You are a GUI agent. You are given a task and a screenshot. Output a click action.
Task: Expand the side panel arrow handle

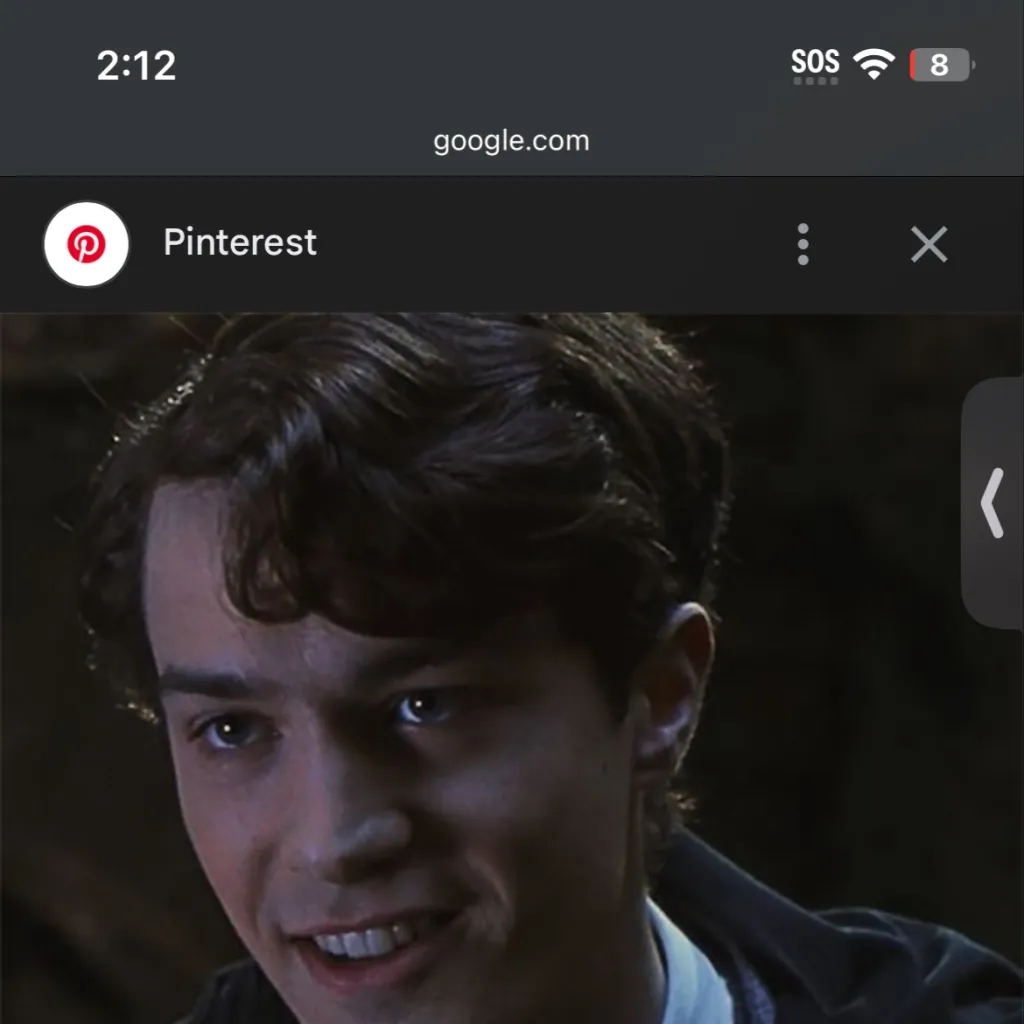pos(992,503)
